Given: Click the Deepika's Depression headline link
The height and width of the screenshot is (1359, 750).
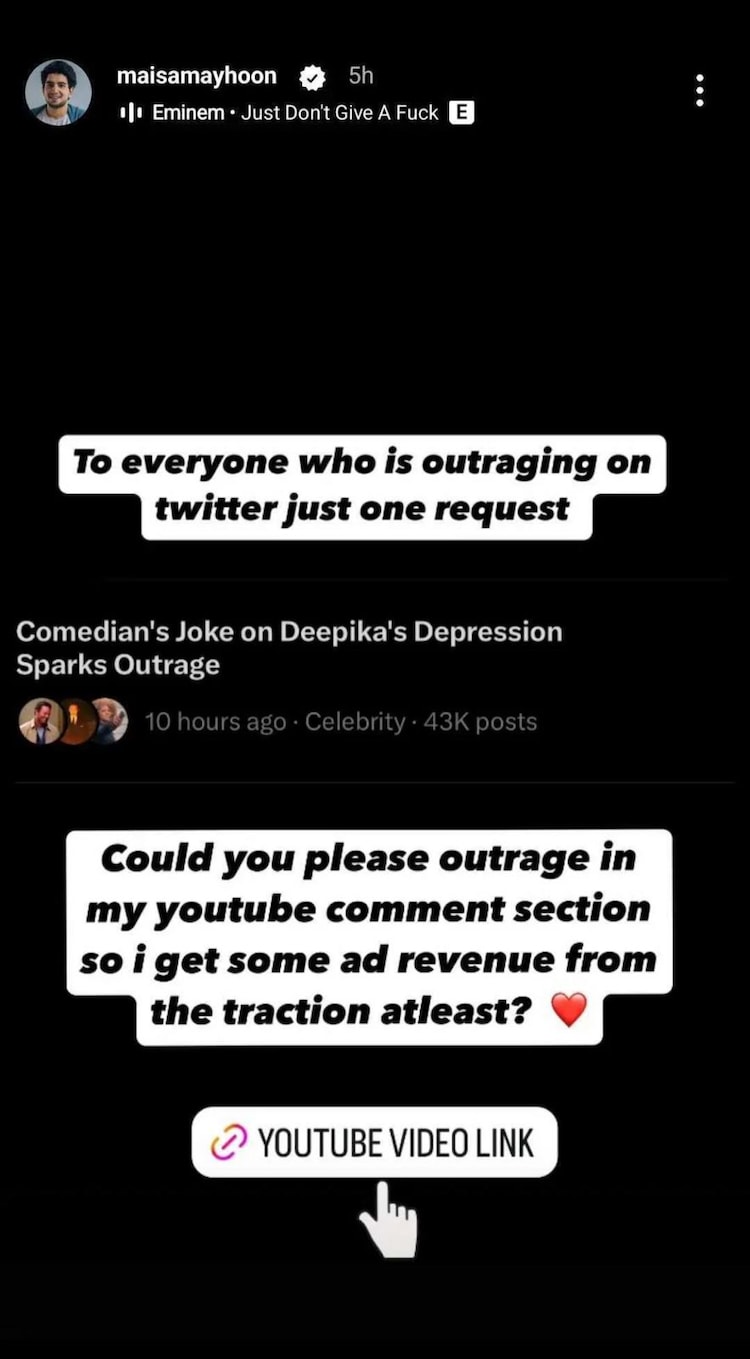Looking at the screenshot, I should click(x=290, y=647).
